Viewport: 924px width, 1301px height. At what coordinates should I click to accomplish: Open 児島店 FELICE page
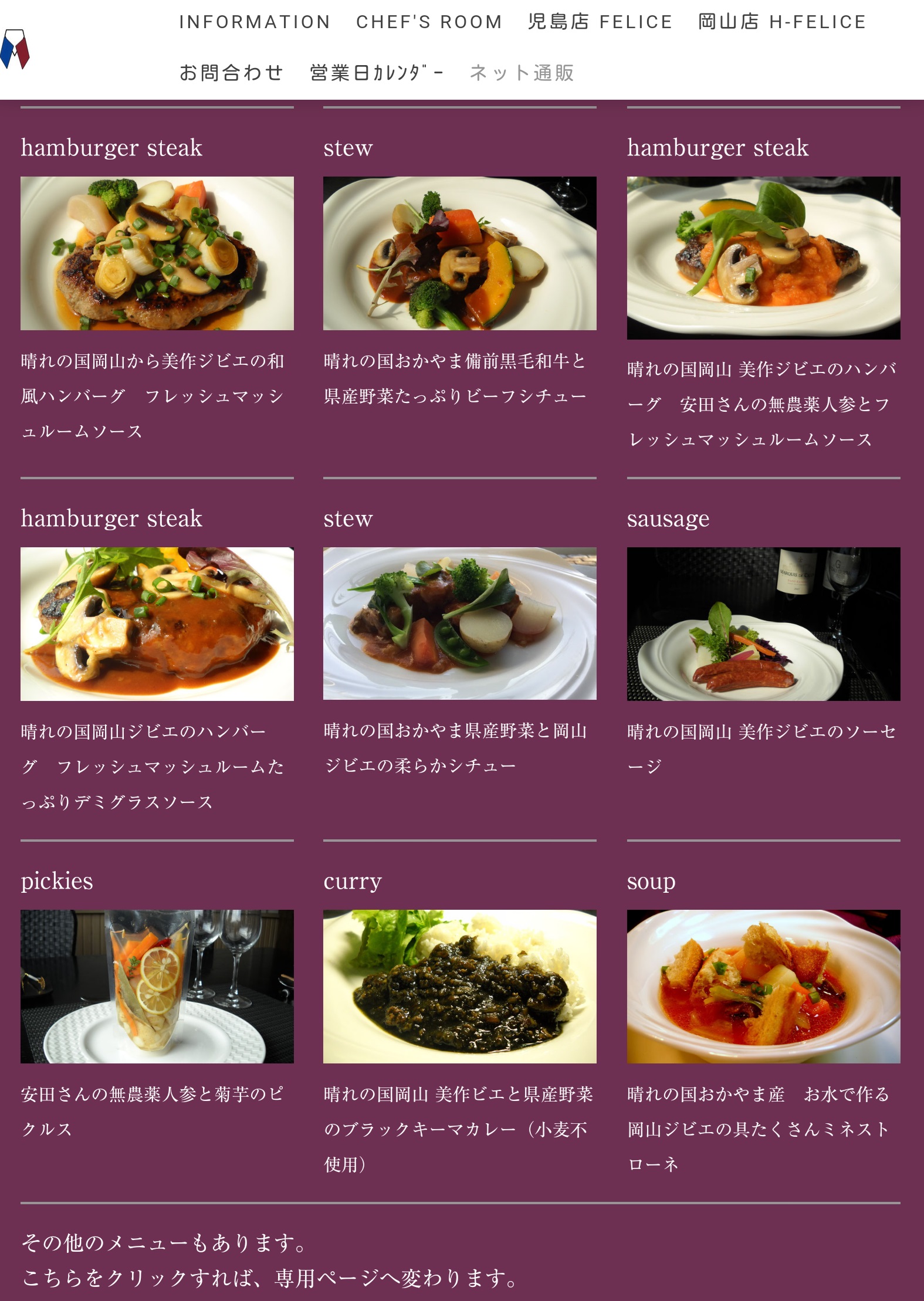(600, 22)
